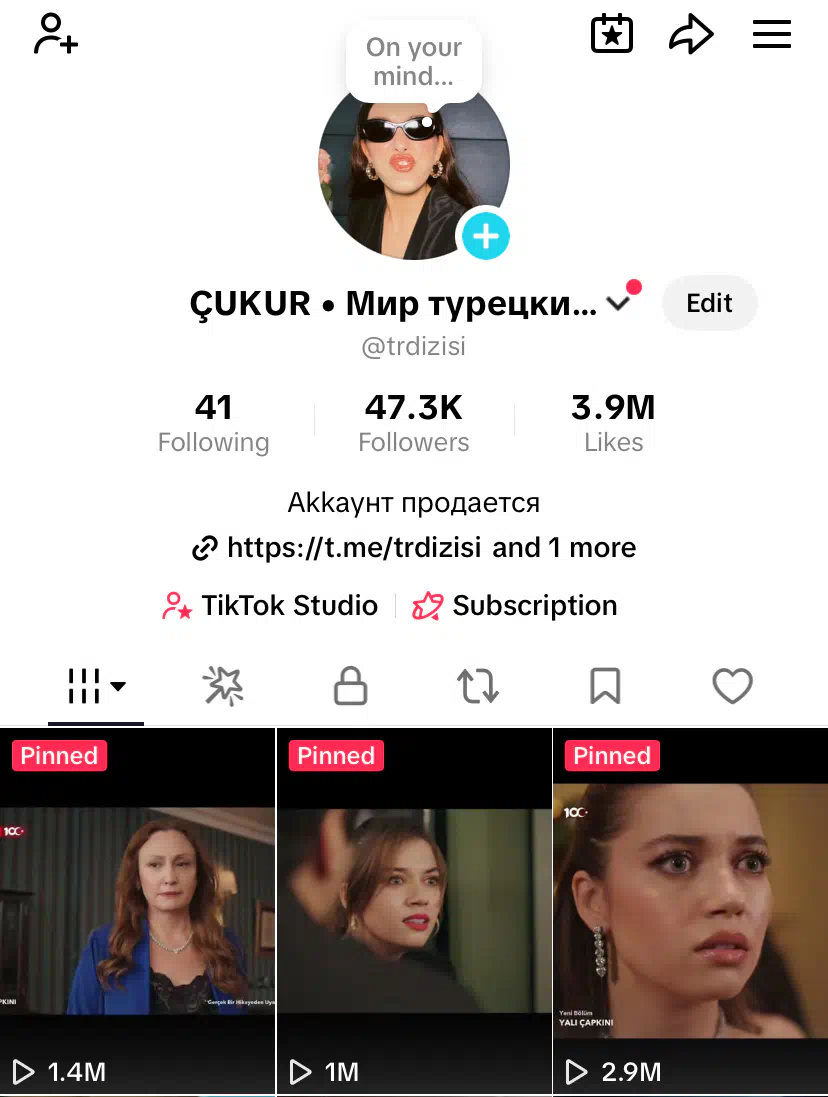The width and height of the screenshot is (828, 1097).
Task: Expand the account switcher chevron
Action: pos(619,303)
